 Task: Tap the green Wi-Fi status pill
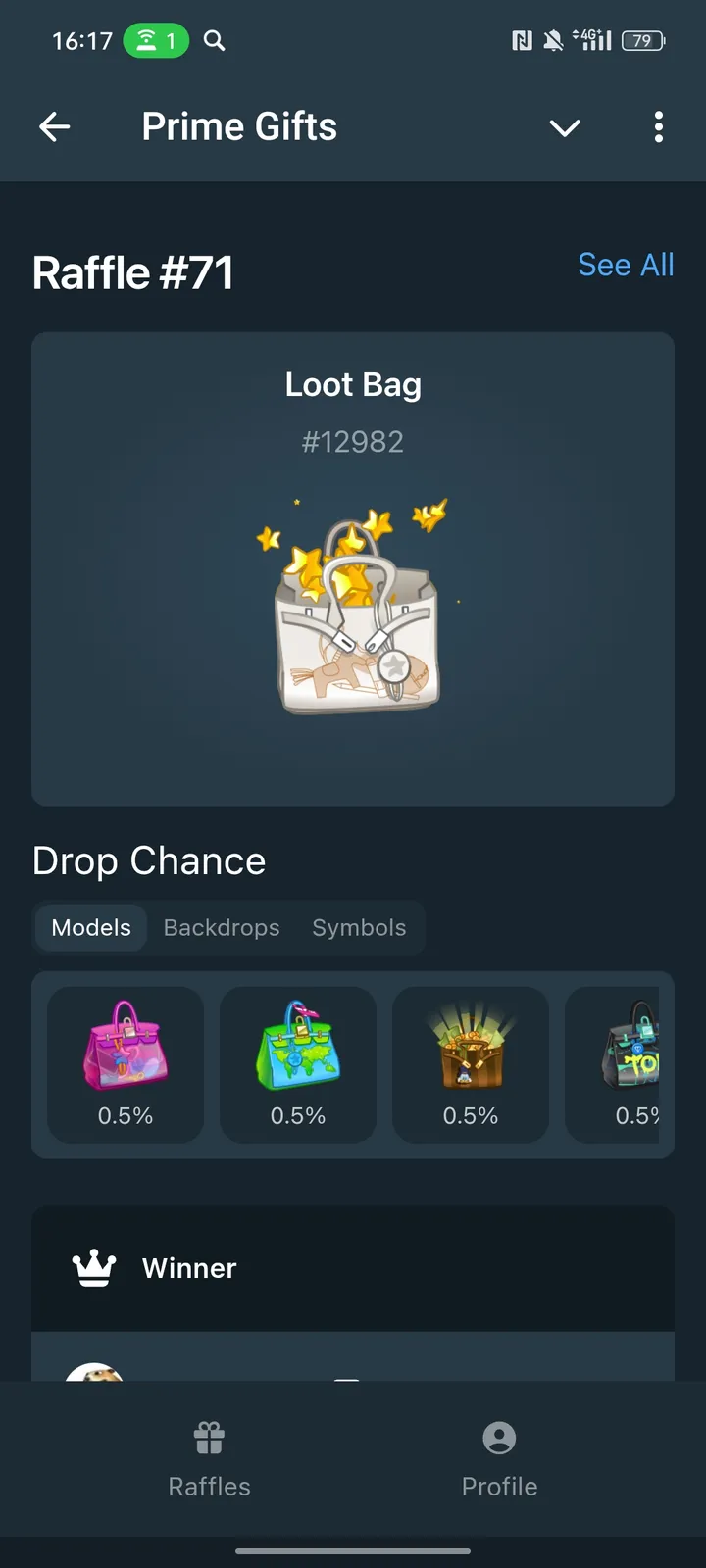155,41
